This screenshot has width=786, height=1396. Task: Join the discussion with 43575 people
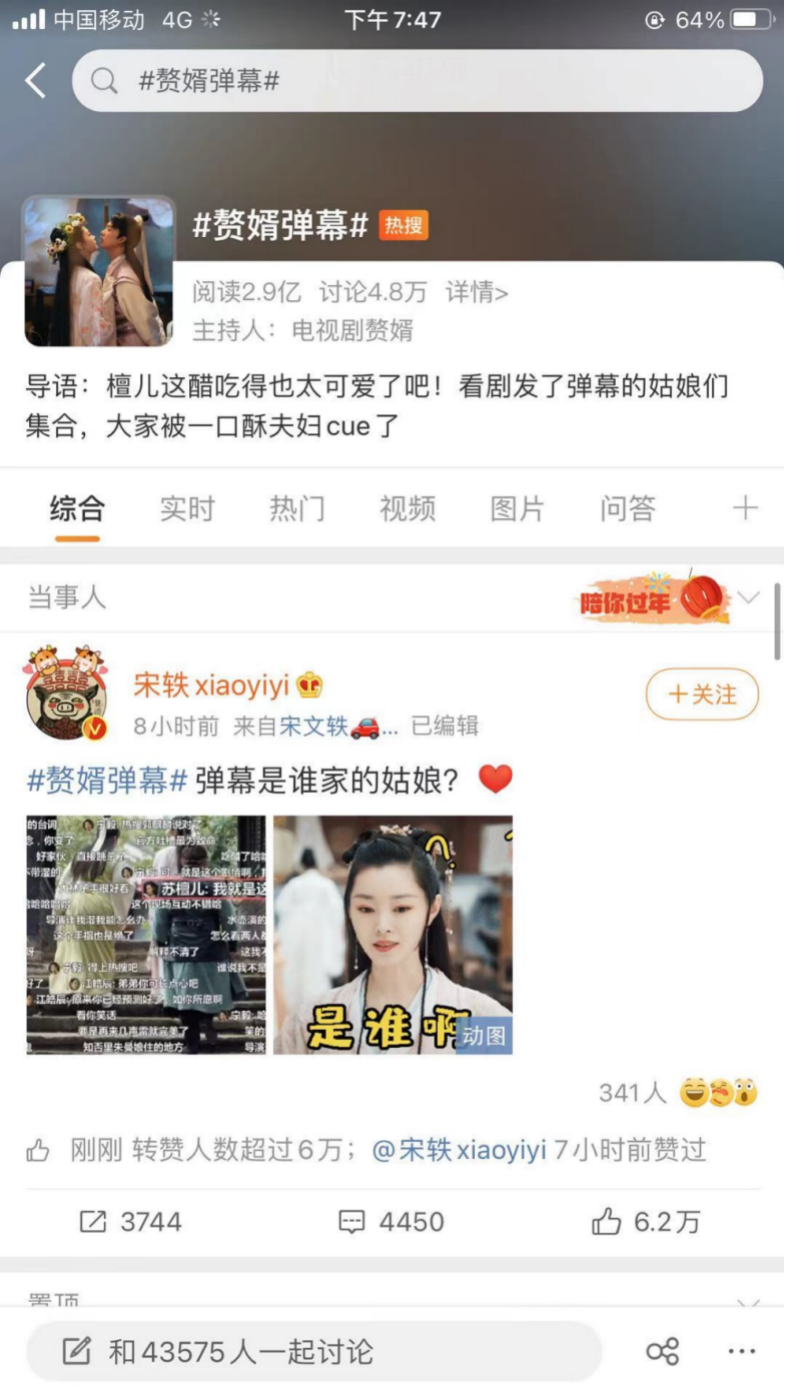click(x=314, y=1352)
